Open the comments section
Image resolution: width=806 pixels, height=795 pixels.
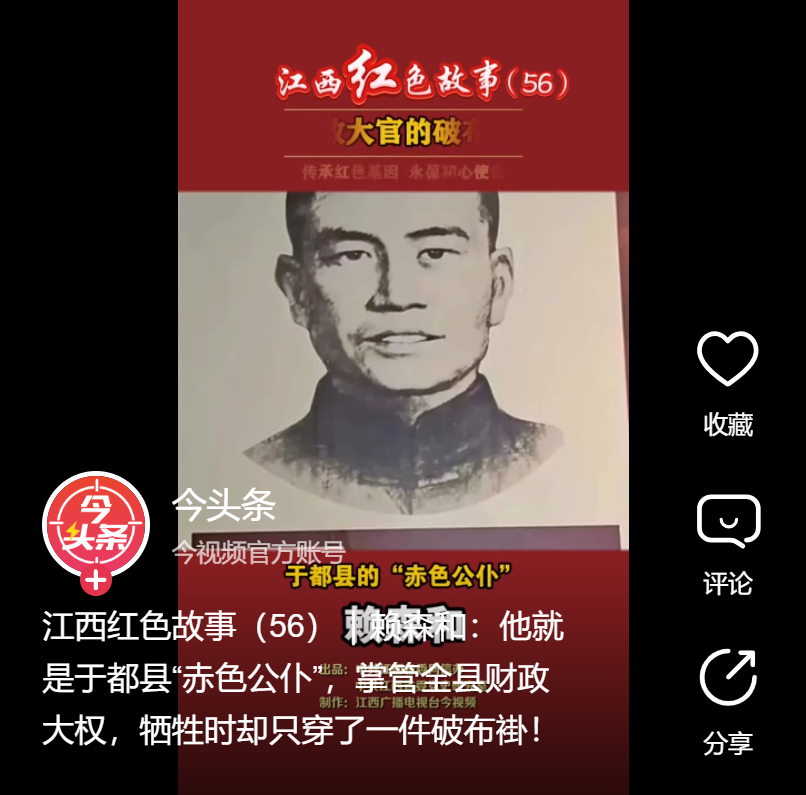click(727, 521)
